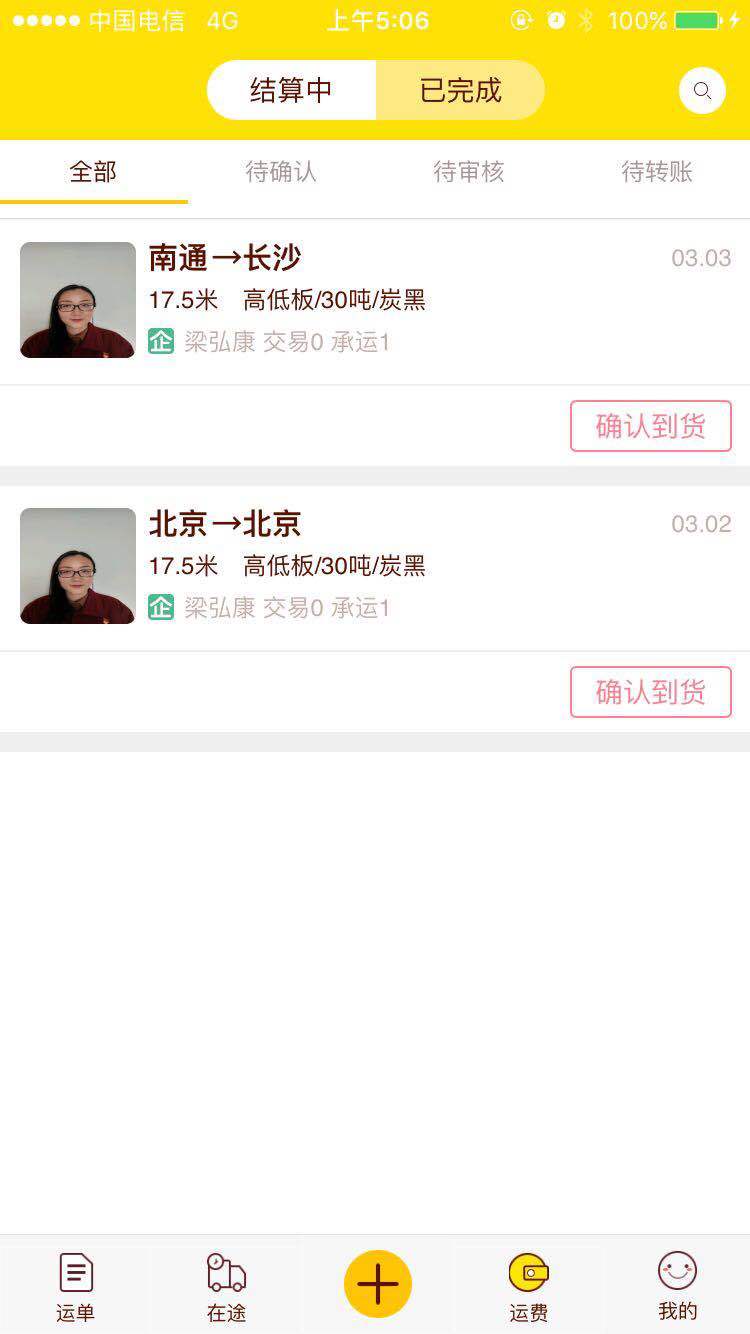Tap the green 企 enterprise badge on 北京→北京 order
This screenshot has width=750, height=1334.
[x=161, y=608]
